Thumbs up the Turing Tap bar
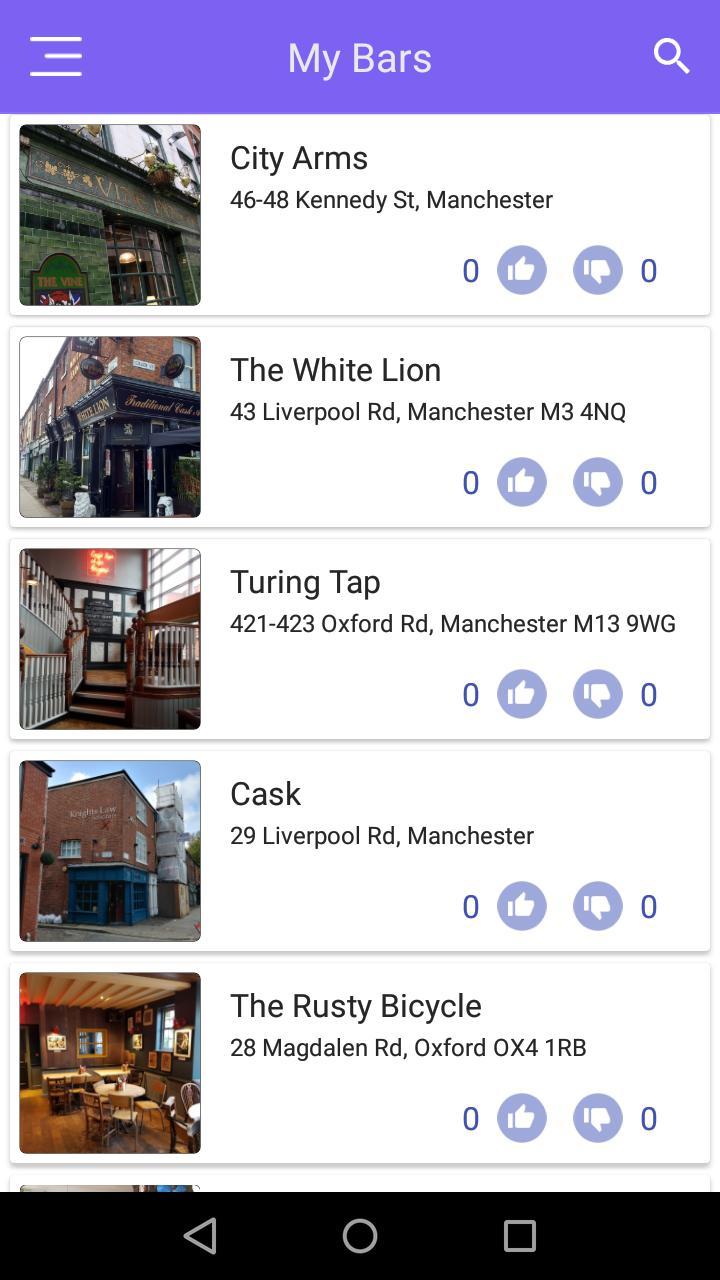Viewport: 720px width, 1280px height. [522, 693]
